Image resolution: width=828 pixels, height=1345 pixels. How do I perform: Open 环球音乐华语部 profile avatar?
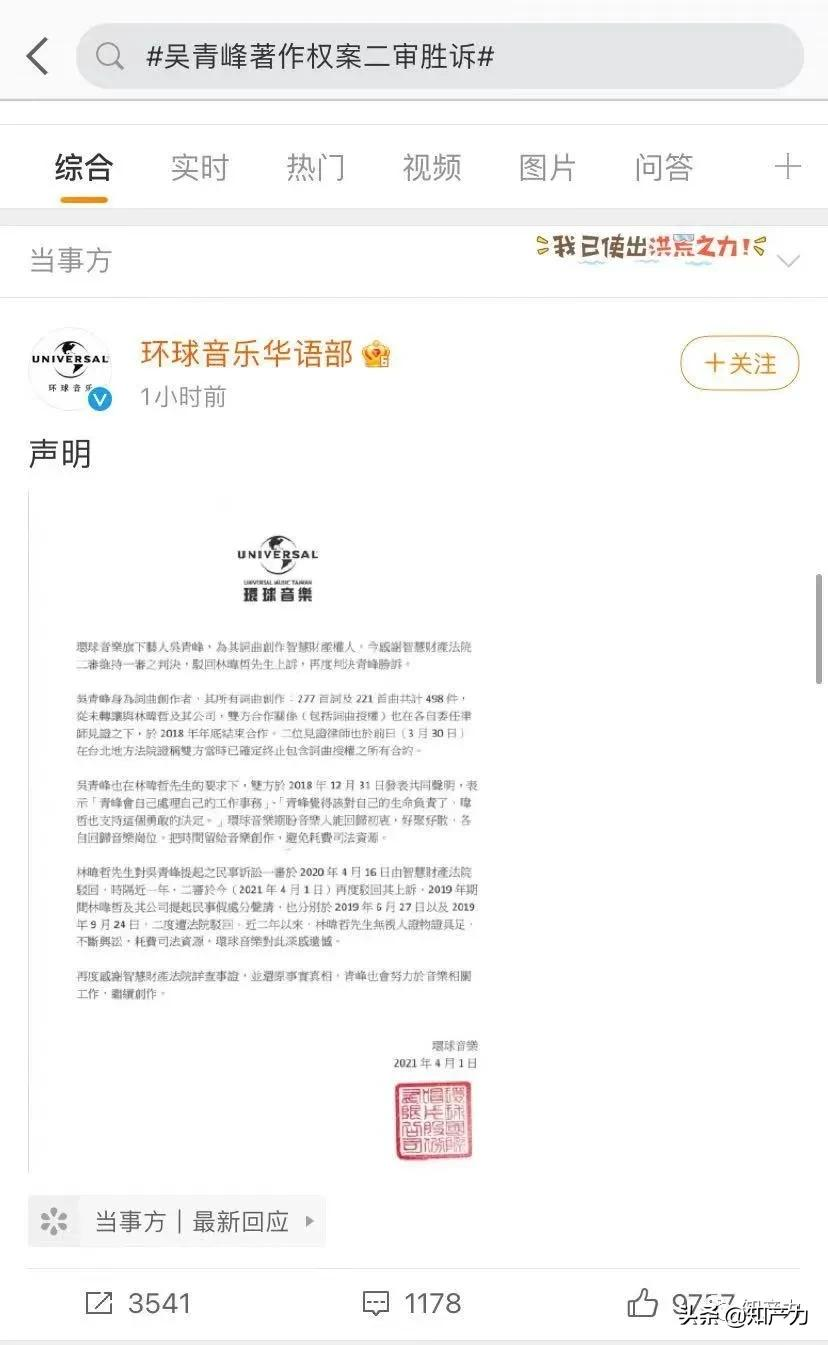[70, 369]
